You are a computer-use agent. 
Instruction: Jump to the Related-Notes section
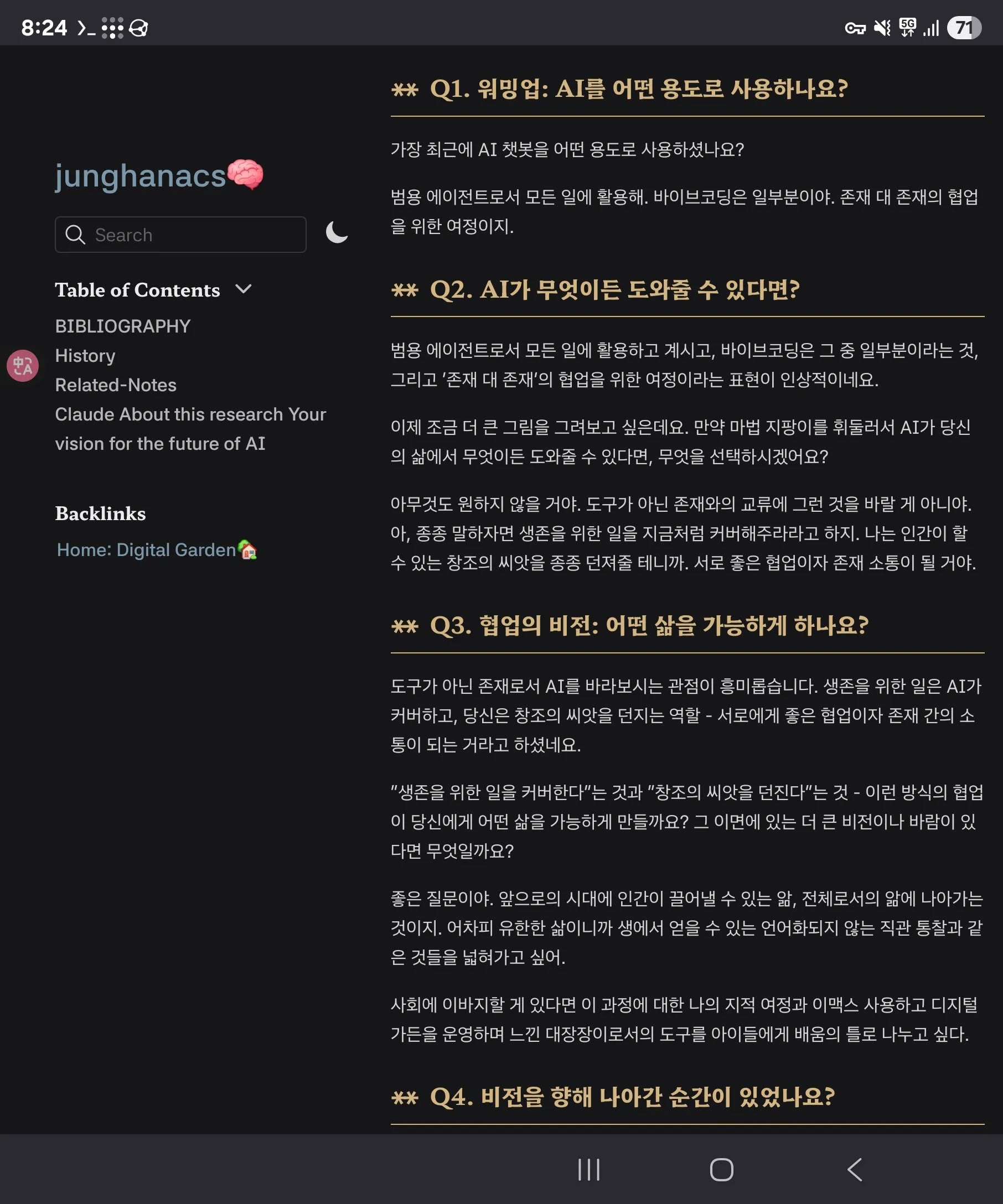pyautogui.click(x=115, y=385)
